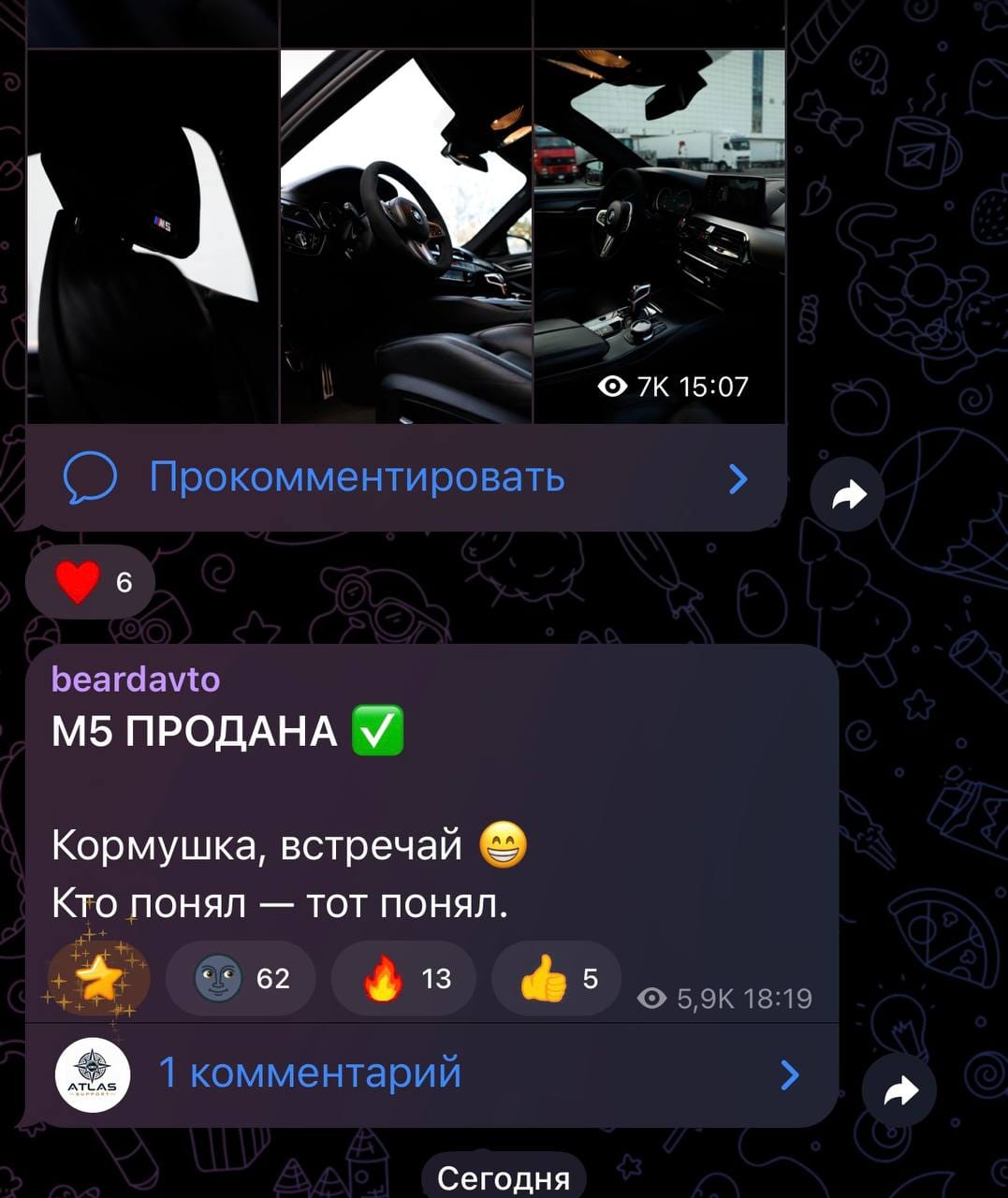This screenshot has height=1198, width=1008.
Task: Add the sparkling star reaction
Action: pyautogui.click(x=98, y=978)
